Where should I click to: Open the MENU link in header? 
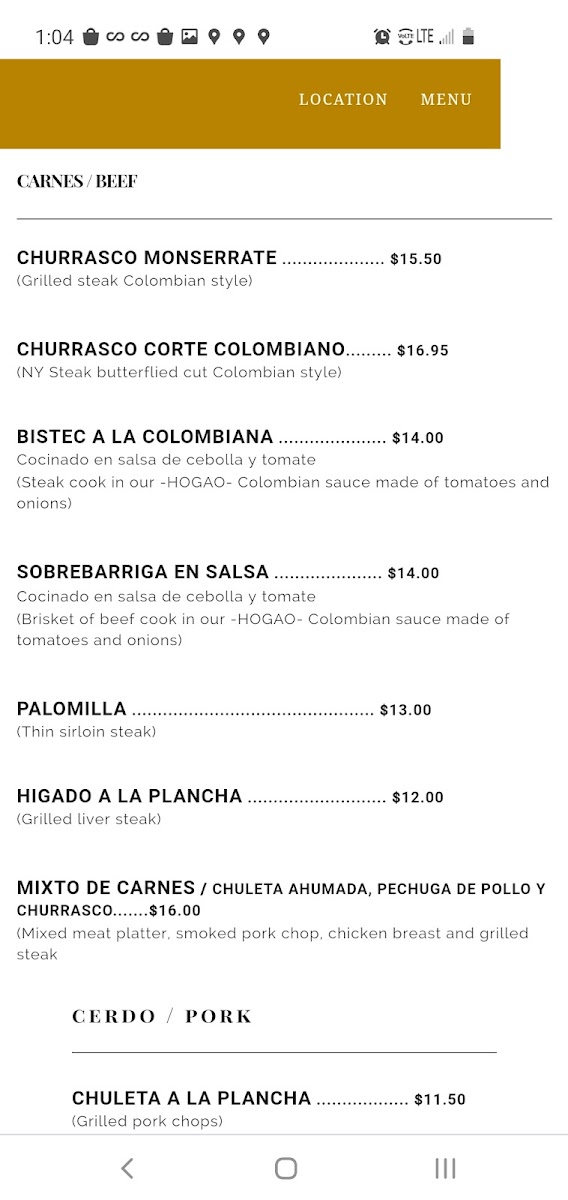tap(446, 100)
